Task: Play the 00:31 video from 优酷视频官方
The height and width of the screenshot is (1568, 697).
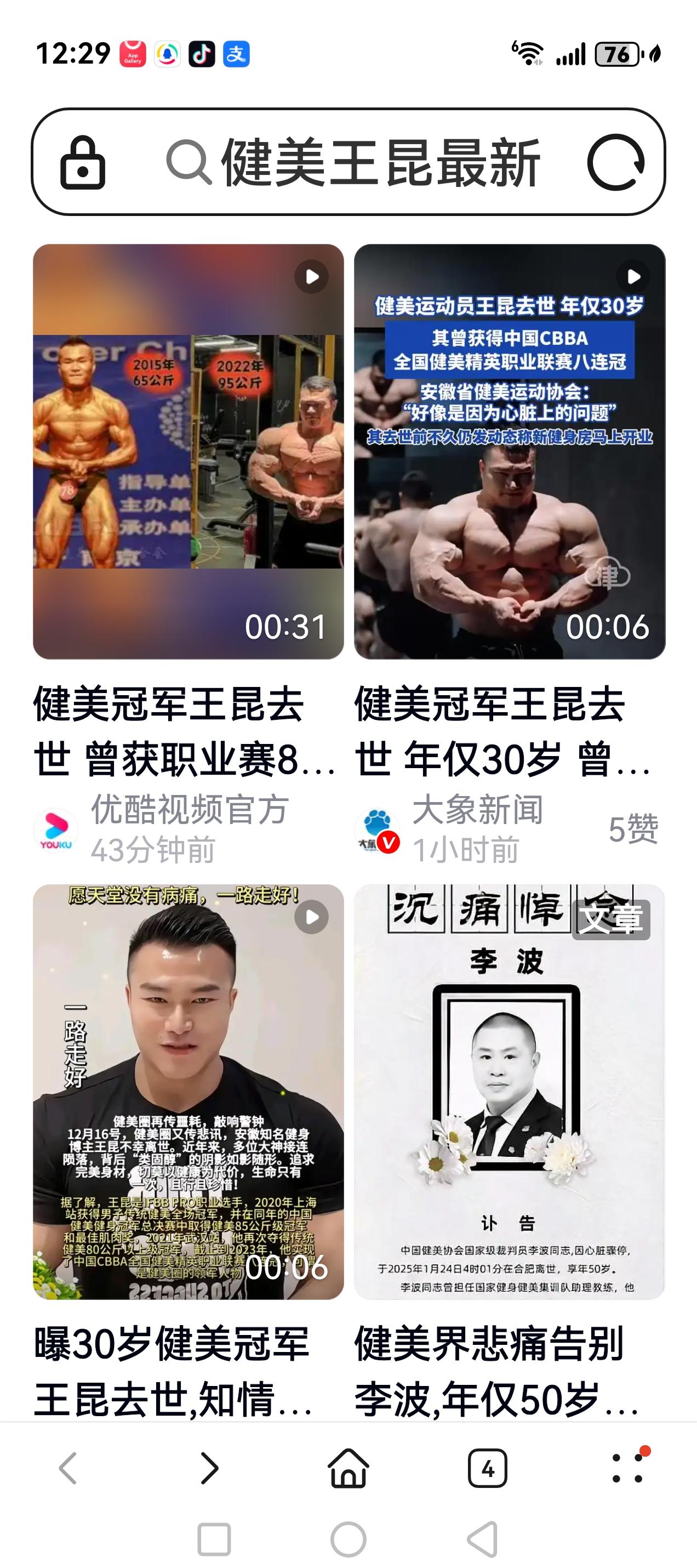Action: [x=188, y=452]
